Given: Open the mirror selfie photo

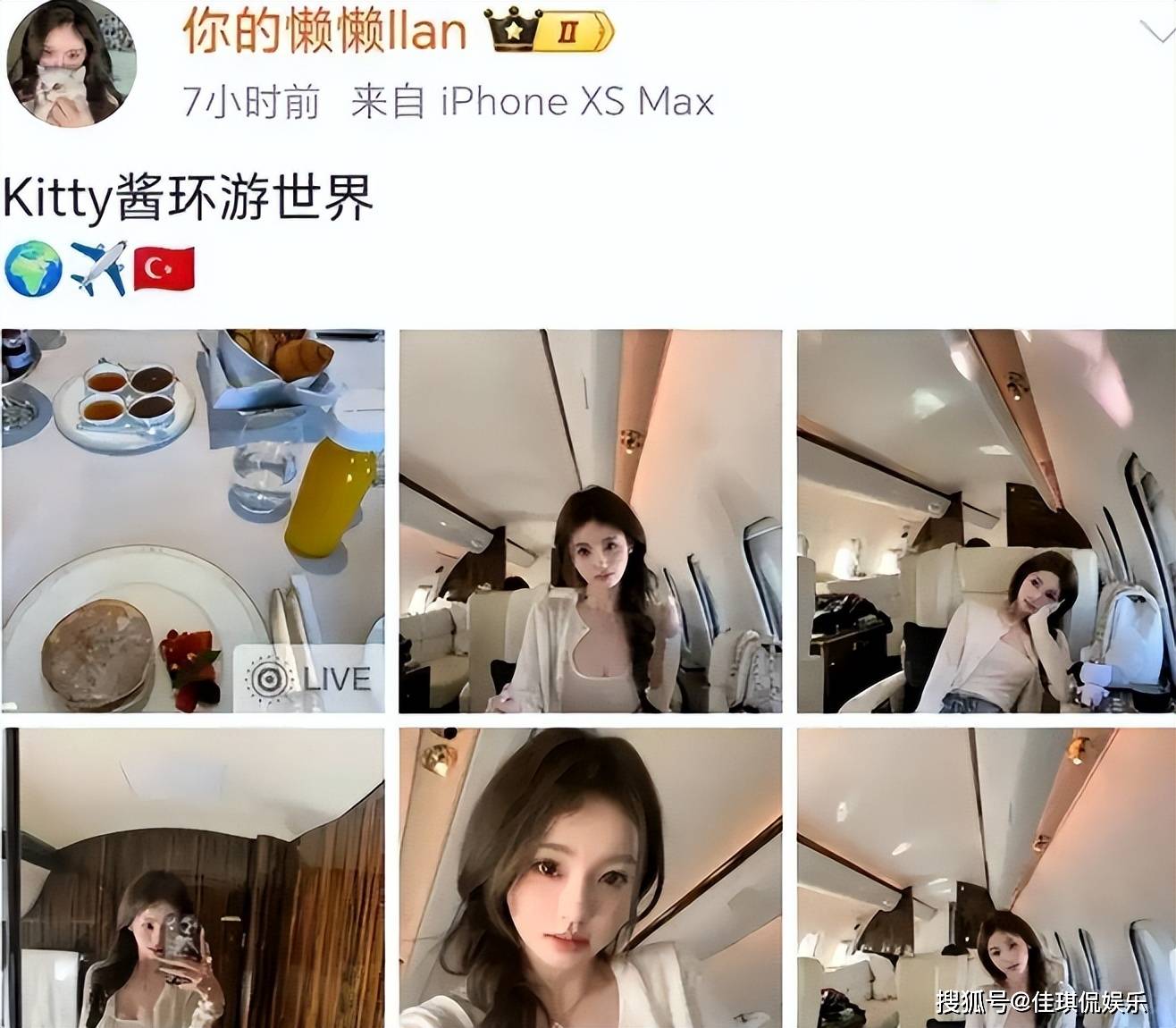Looking at the screenshot, I should tap(193, 878).
